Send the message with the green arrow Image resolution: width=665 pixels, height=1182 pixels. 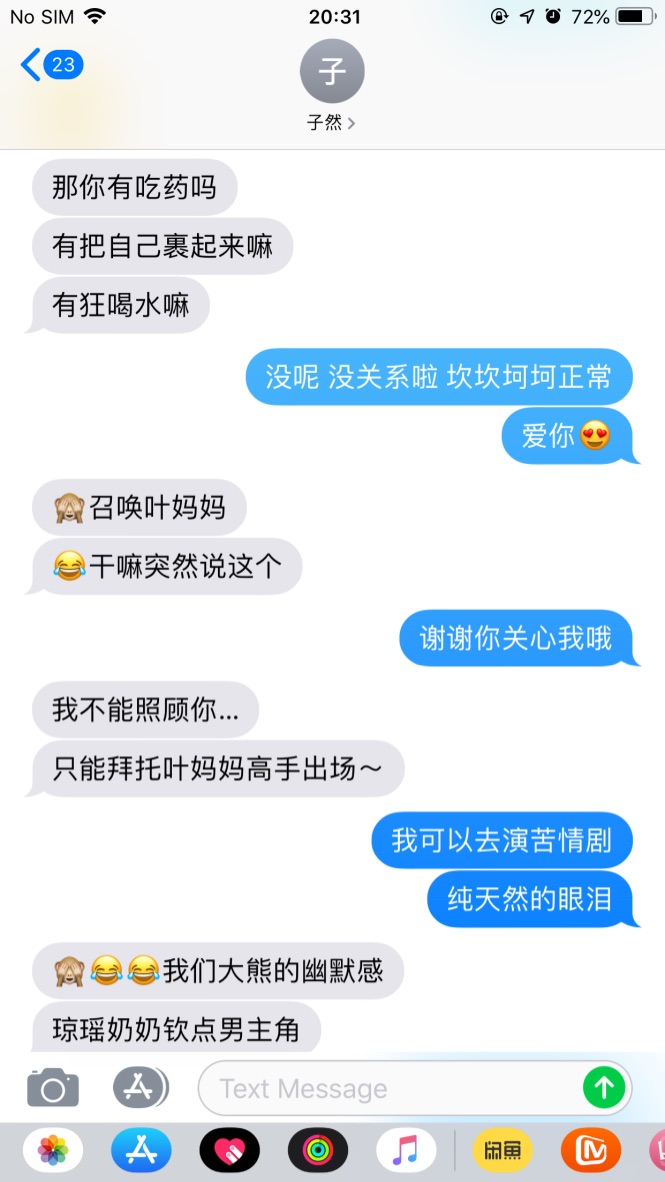(x=604, y=1087)
